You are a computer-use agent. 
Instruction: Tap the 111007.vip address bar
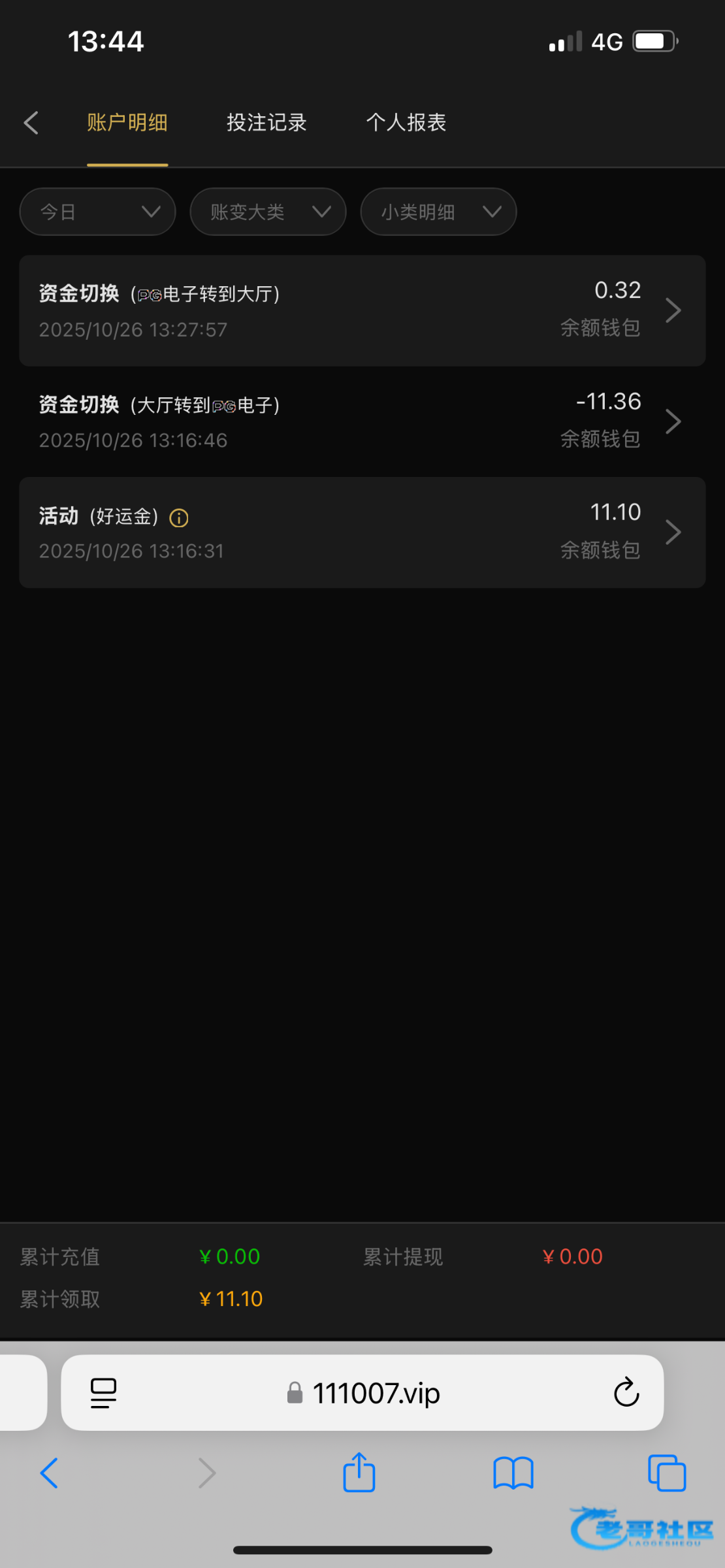pos(376,1393)
